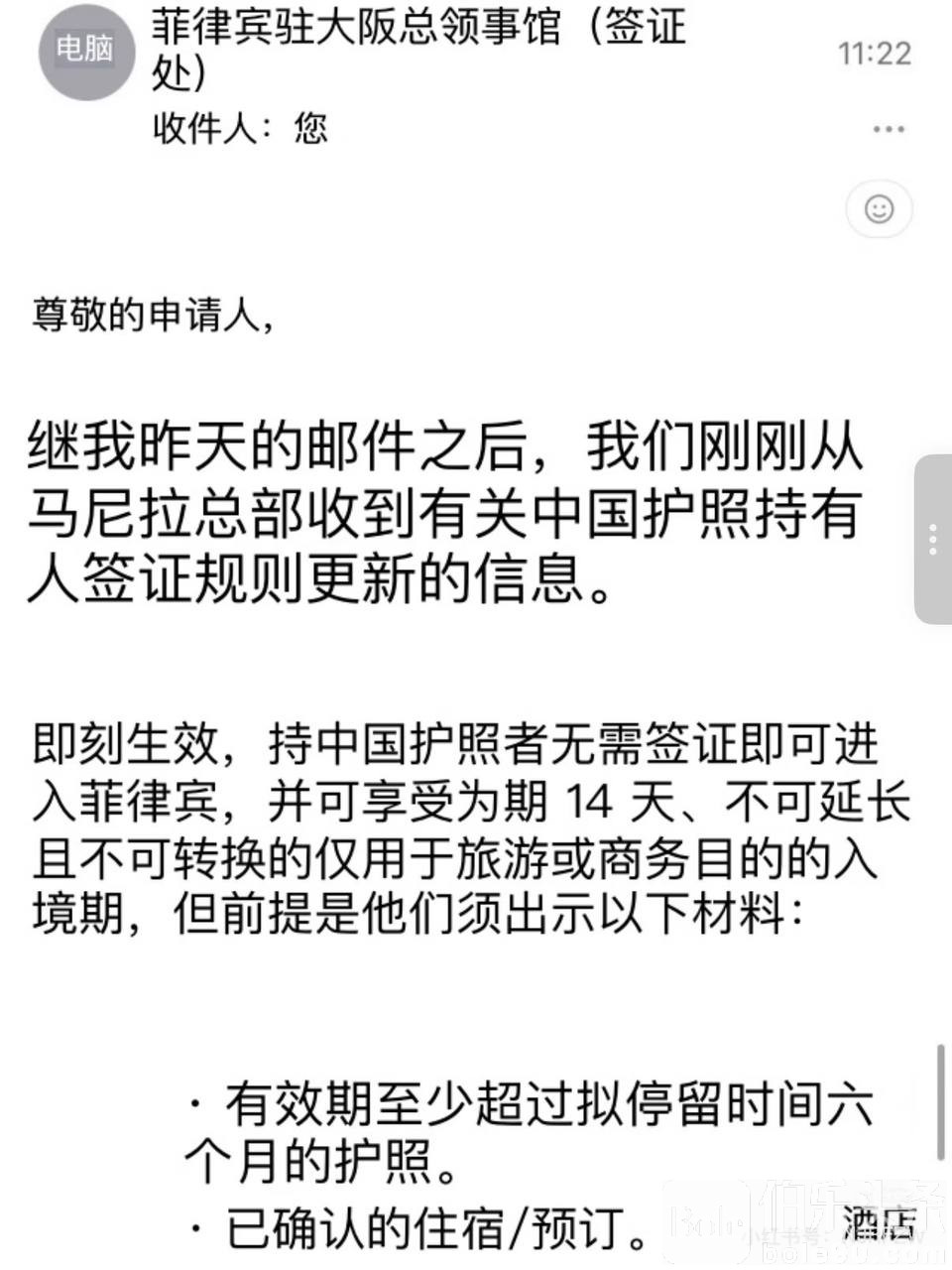This screenshot has height=1270, width=952.
Task: Tap the smiley emoji reaction button
Action: coord(879,208)
